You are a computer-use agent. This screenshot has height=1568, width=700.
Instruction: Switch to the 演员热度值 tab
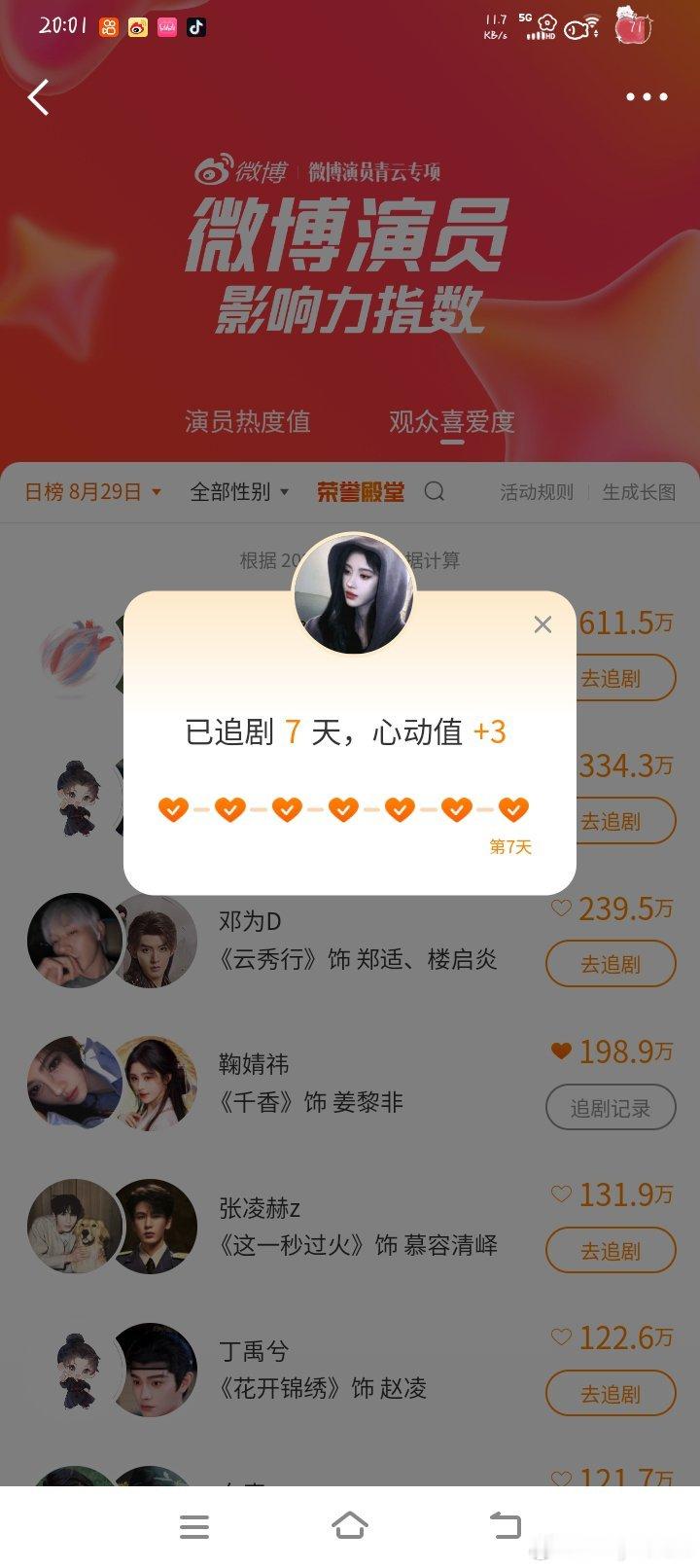[x=248, y=421]
